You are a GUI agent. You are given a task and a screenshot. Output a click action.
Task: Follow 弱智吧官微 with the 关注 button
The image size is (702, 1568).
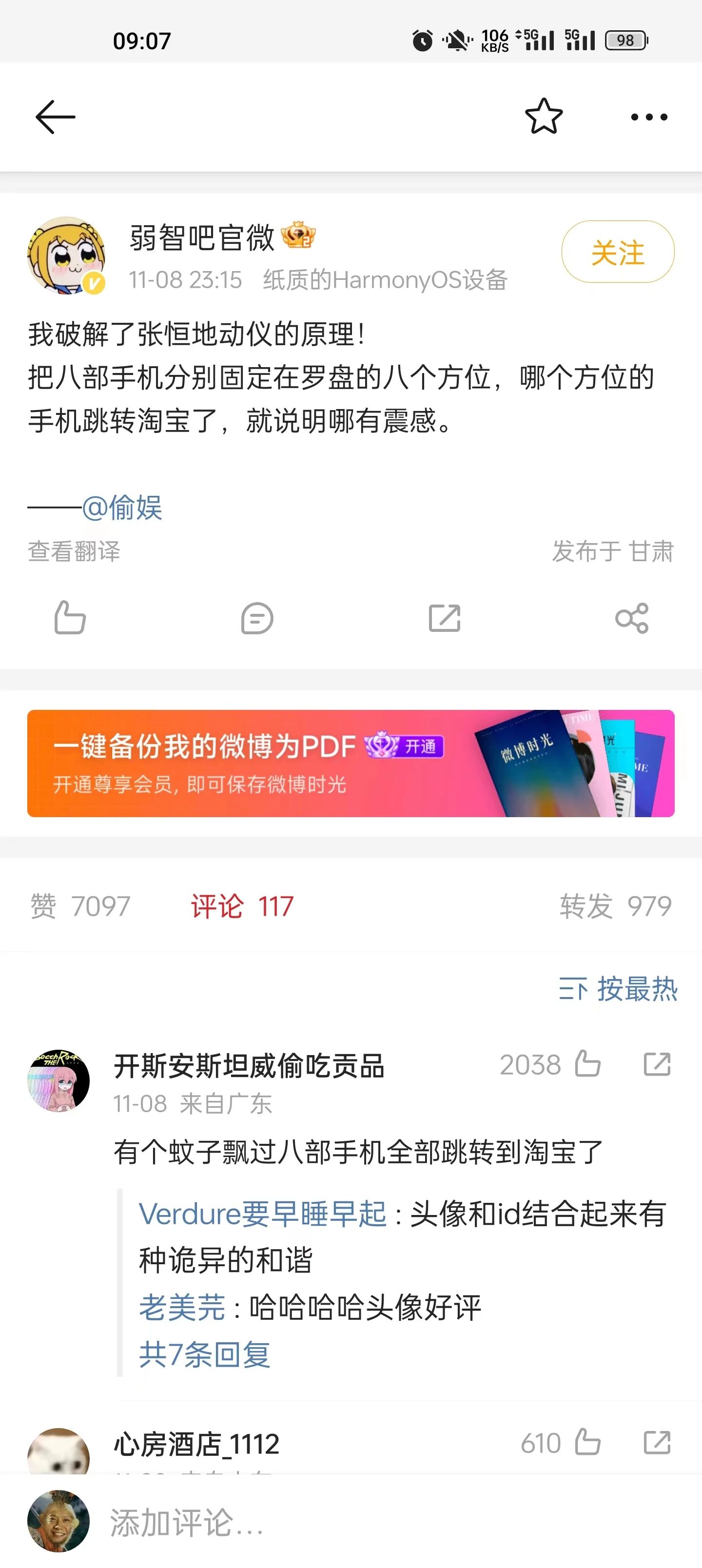tap(617, 252)
